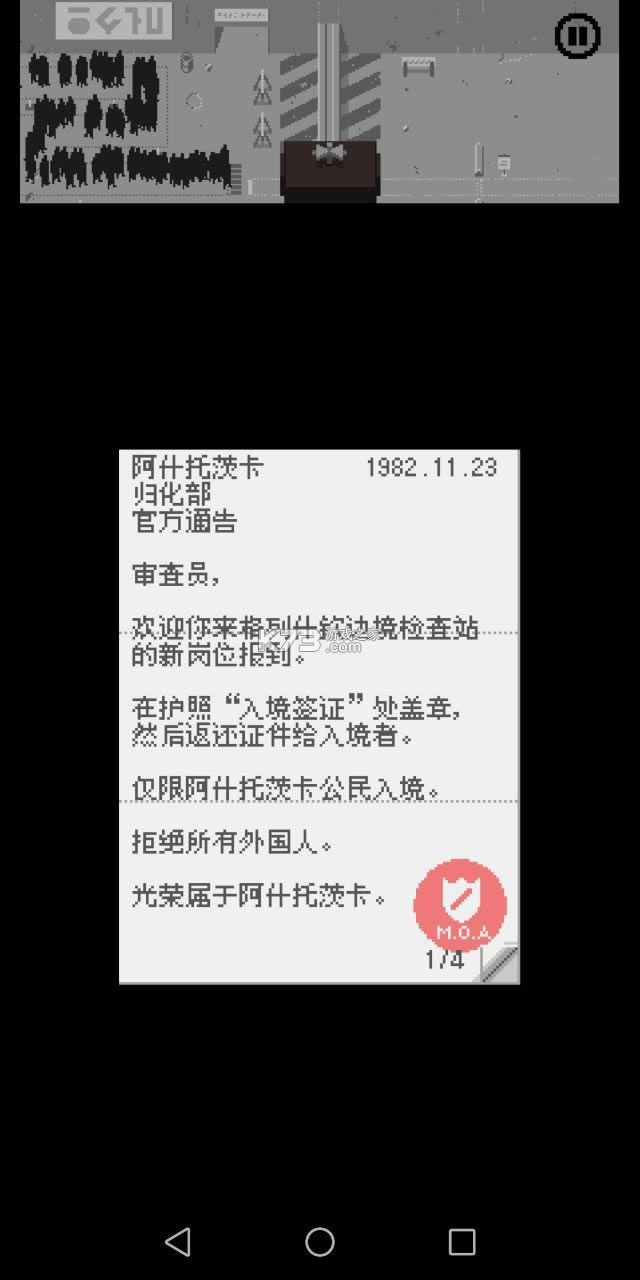Pause the game
Image resolution: width=640 pixels, height=1280 pixels.
pos(577,36)
